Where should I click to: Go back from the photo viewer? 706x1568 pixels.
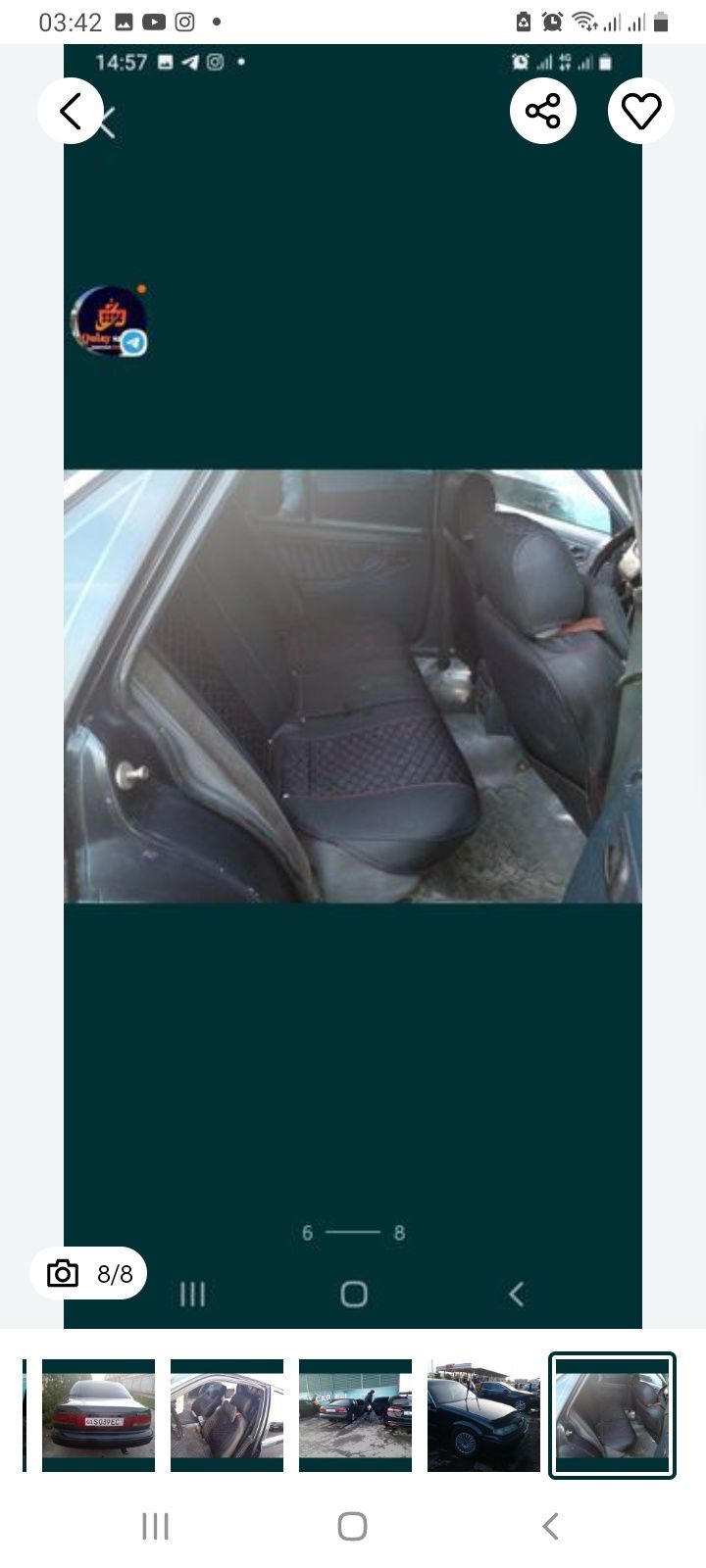(71, 112)
